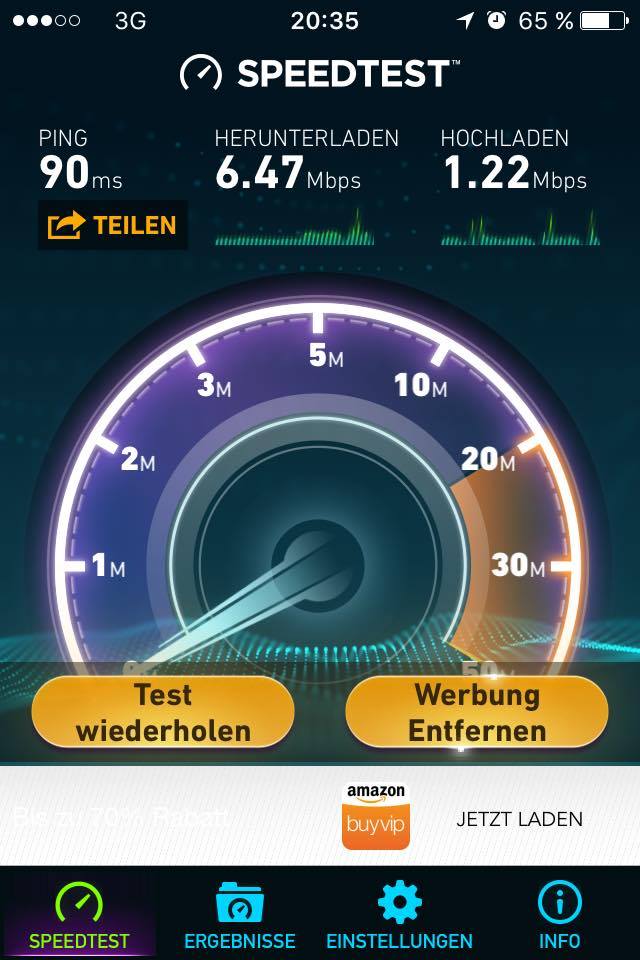Switch to the Ergebnisse tab

pyautogui.click(x=240, y=915)
